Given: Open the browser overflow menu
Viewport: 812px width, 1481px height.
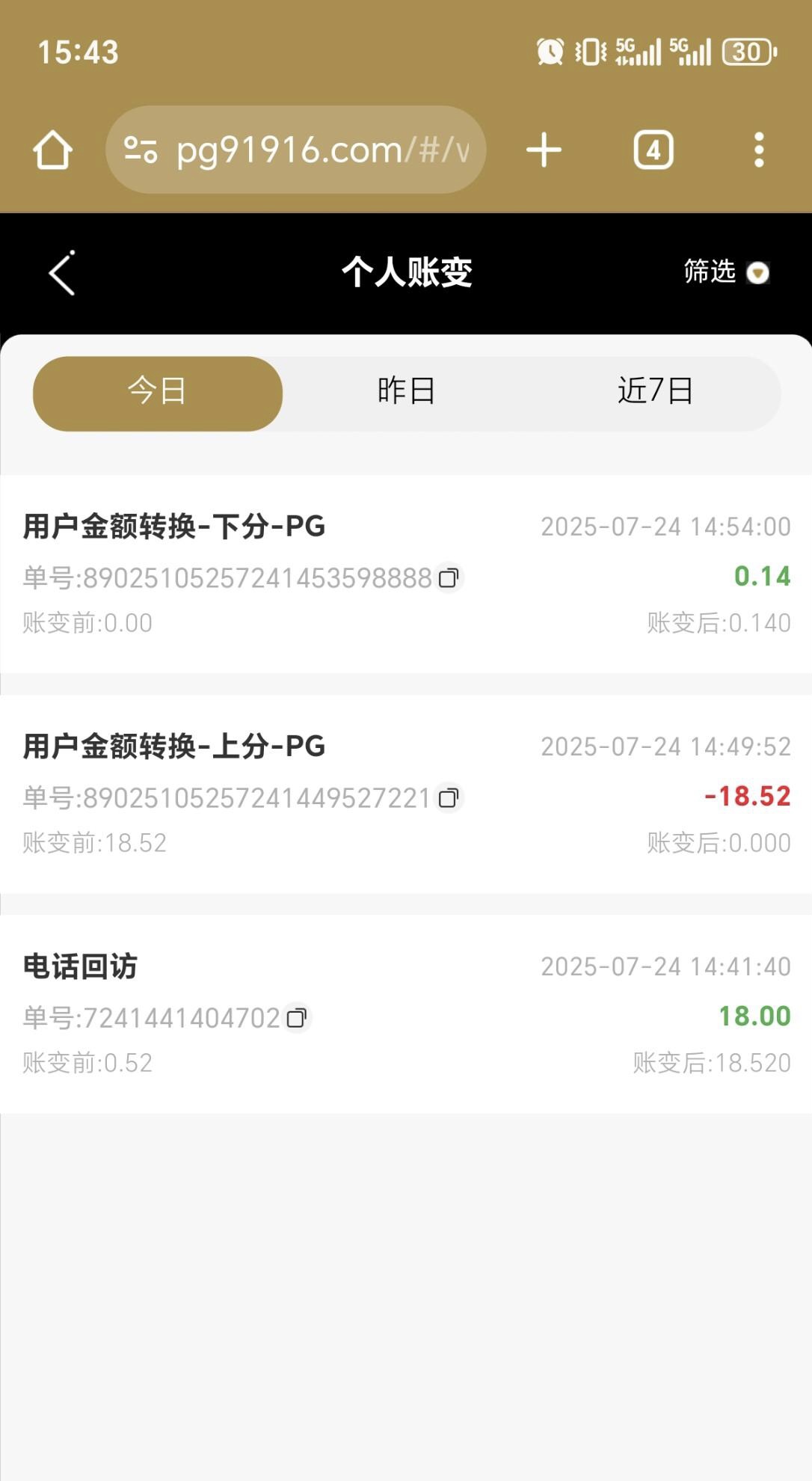Looking at the screenshot, I should (x=759, y=150).
